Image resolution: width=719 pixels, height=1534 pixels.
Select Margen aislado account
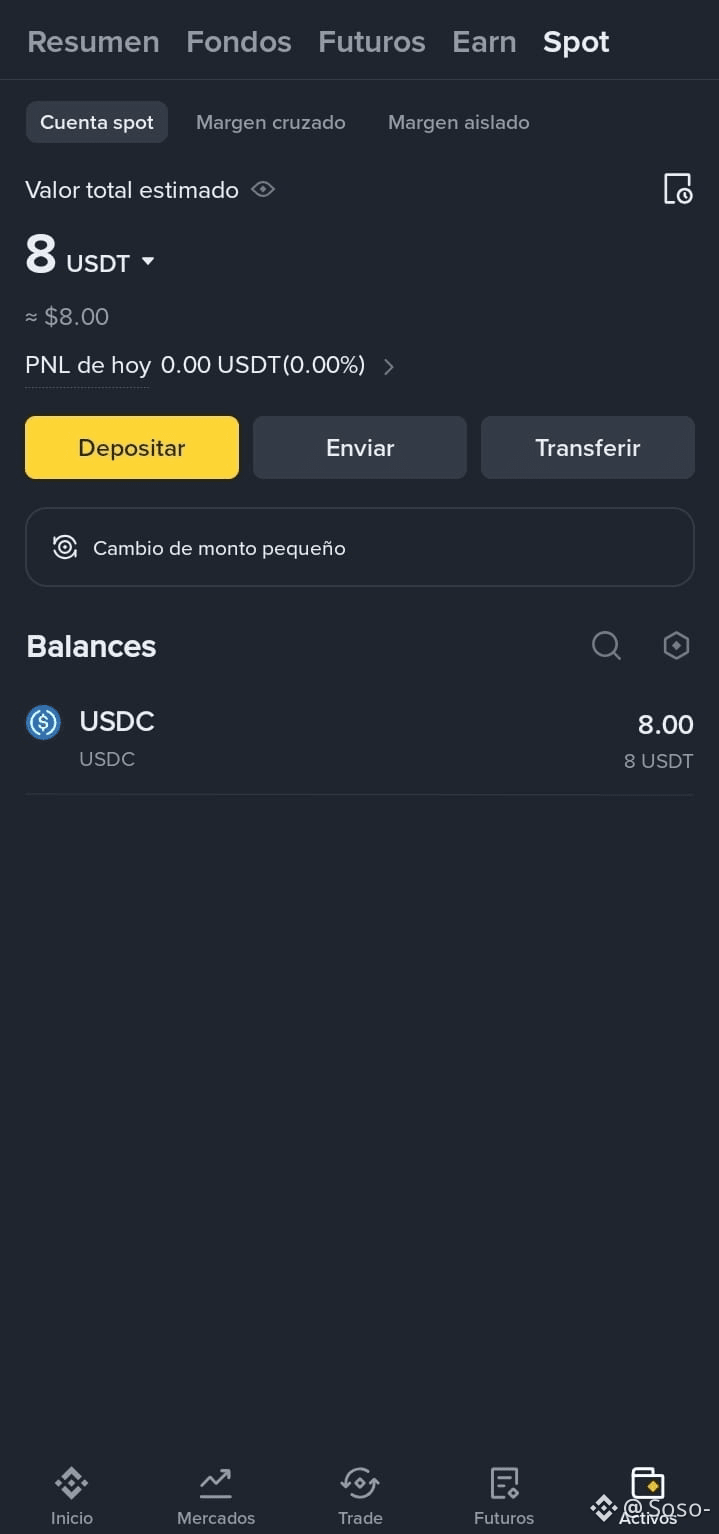(458, 123)
